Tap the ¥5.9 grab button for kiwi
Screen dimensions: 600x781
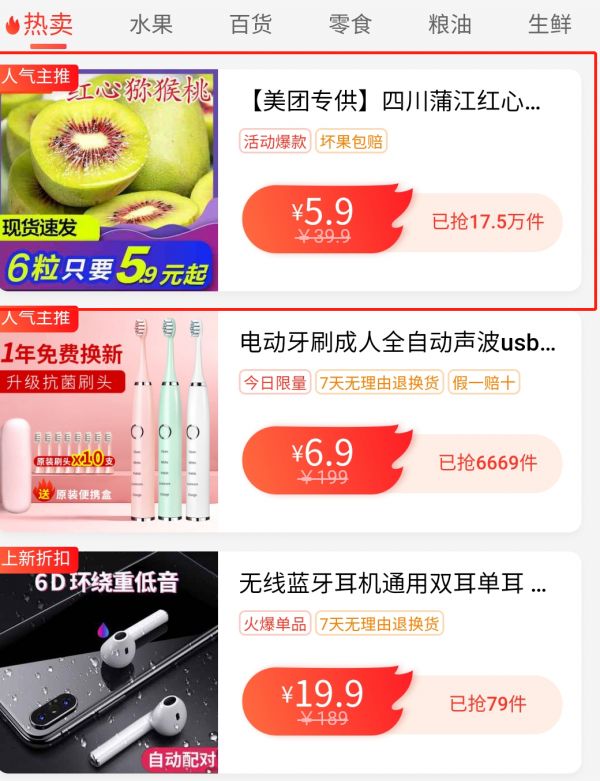point(402,221)
